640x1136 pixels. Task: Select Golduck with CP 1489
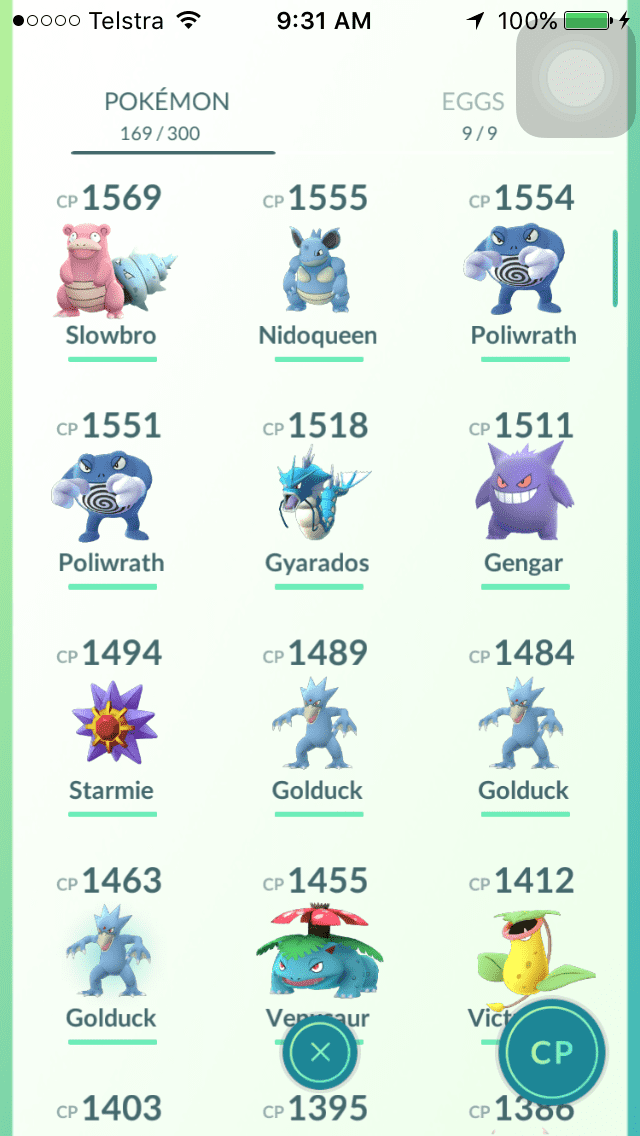(317, 727)
